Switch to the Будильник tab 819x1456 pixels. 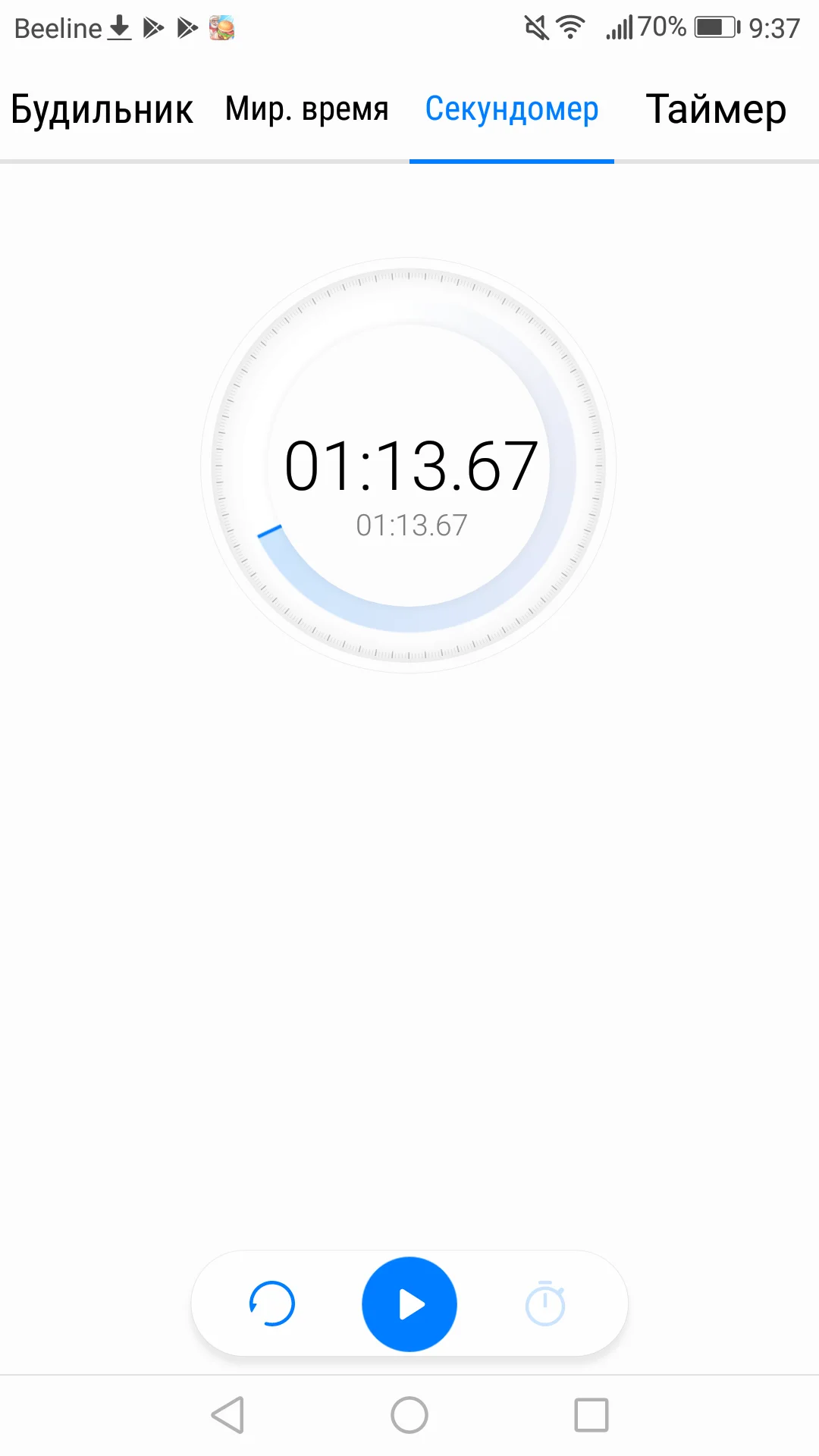point(101,109)
